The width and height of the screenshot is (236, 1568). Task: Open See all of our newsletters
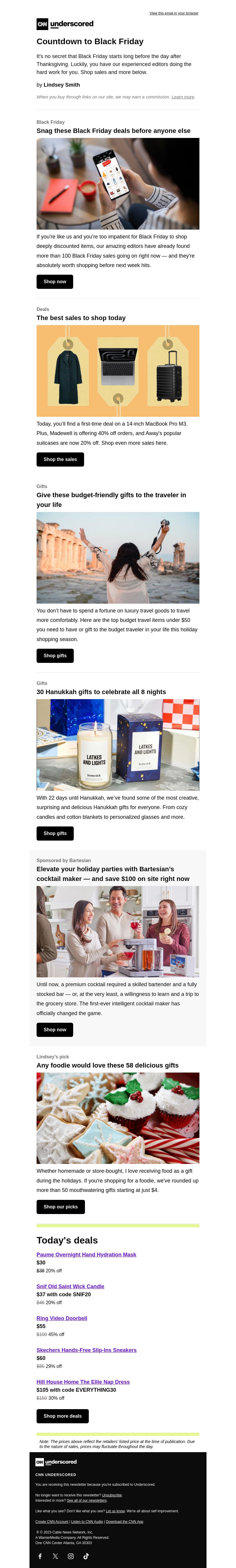[87, 1501]
